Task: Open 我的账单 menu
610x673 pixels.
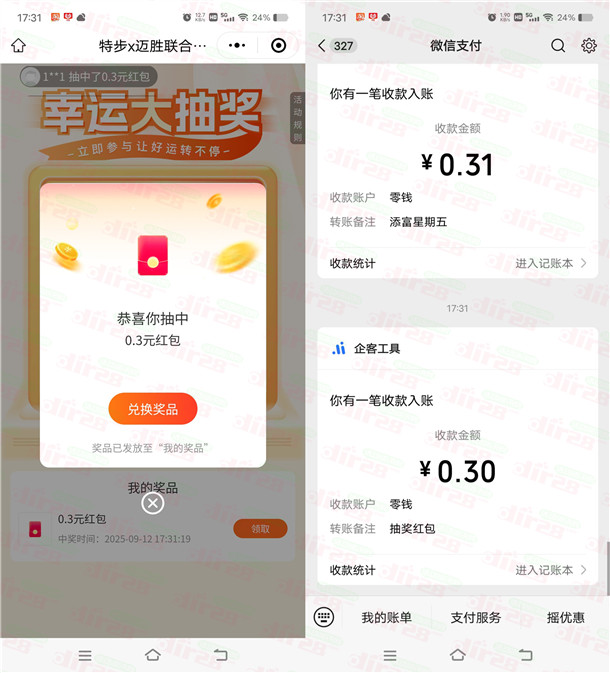Action: click(x=386, y=618)
